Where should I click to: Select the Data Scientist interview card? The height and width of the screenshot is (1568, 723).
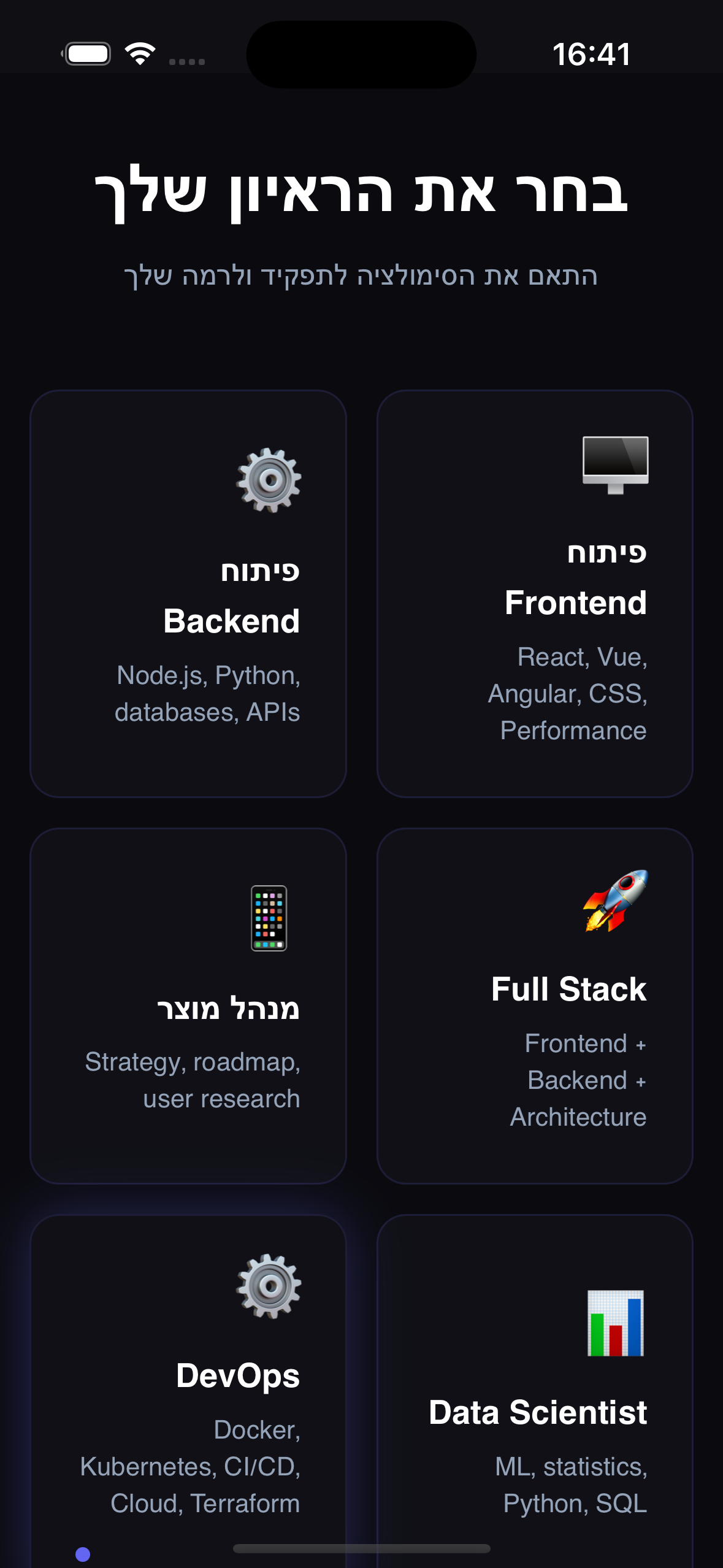click(x=535, y=1393)
